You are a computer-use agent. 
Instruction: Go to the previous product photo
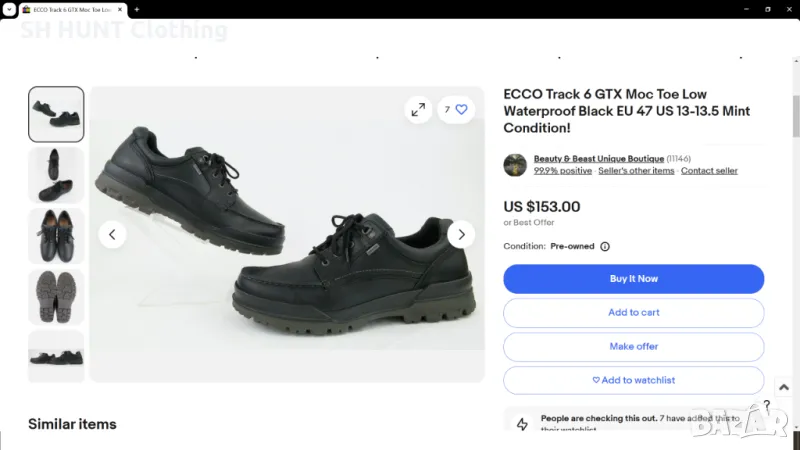[x=112, y=235]
